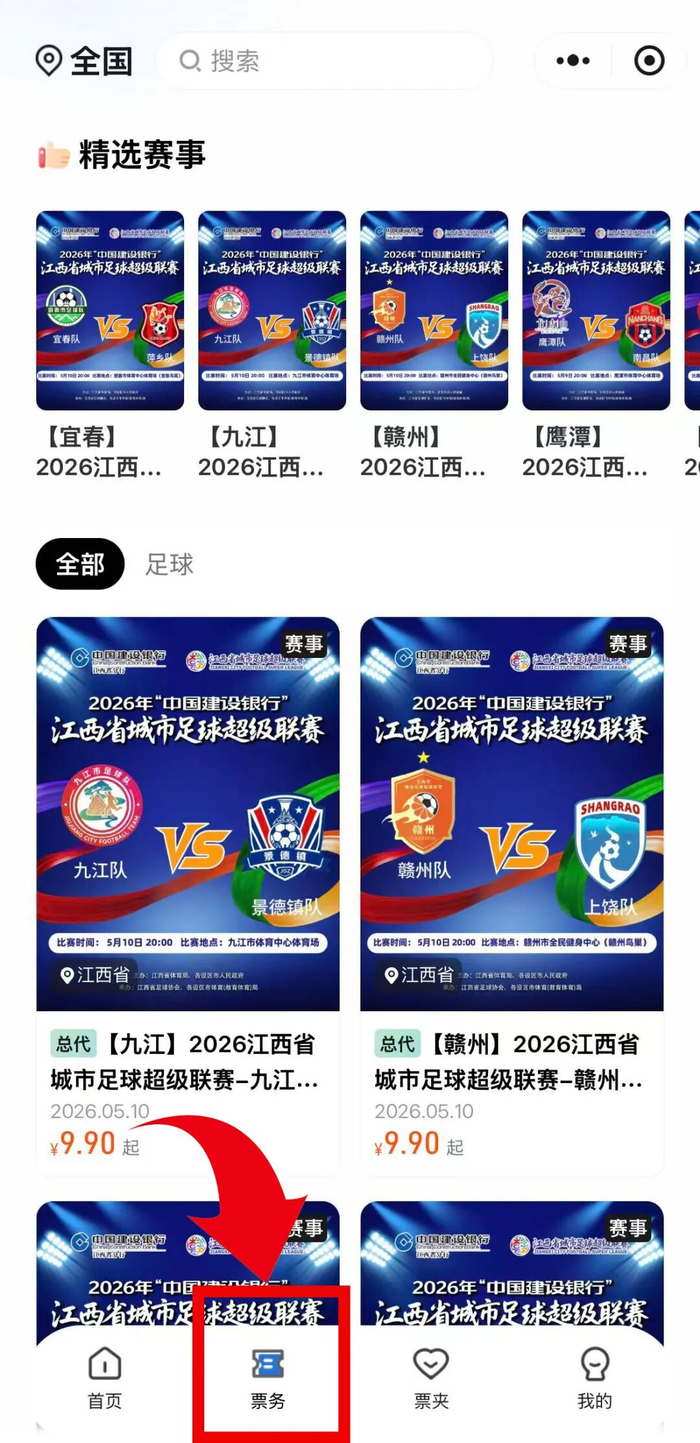
Task: Open the 全国 location selector
Action: [84, 61]
